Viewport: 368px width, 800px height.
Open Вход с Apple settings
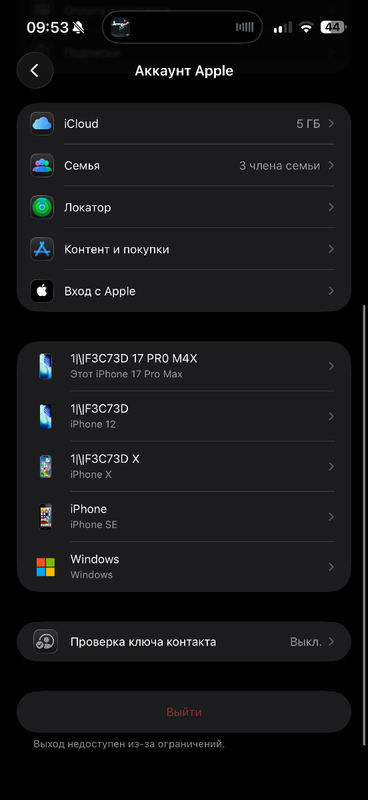point(184,291)
